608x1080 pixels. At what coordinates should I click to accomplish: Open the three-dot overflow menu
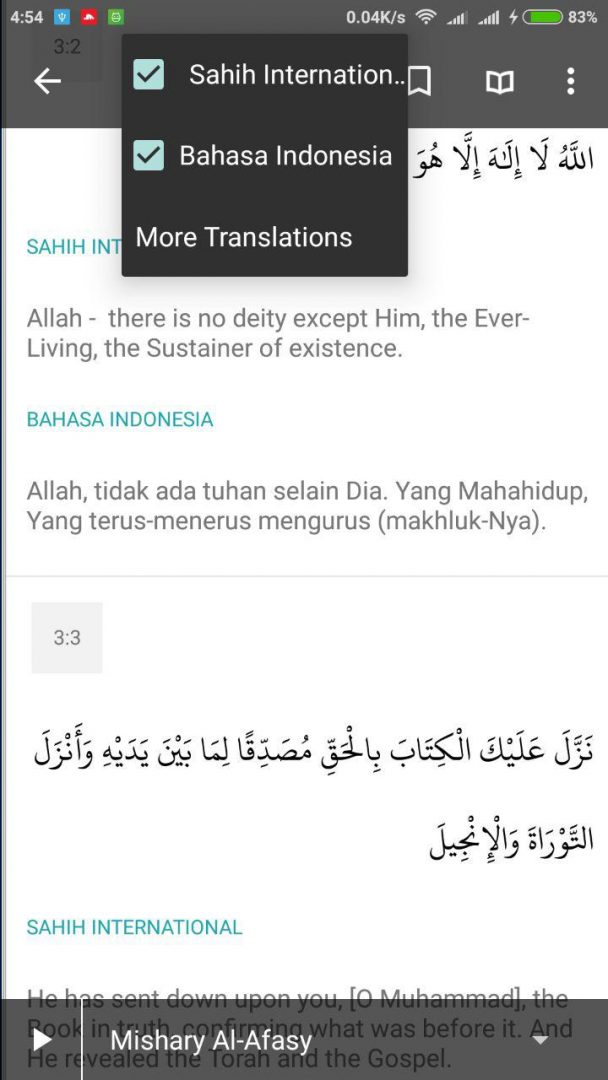point(570,81)
